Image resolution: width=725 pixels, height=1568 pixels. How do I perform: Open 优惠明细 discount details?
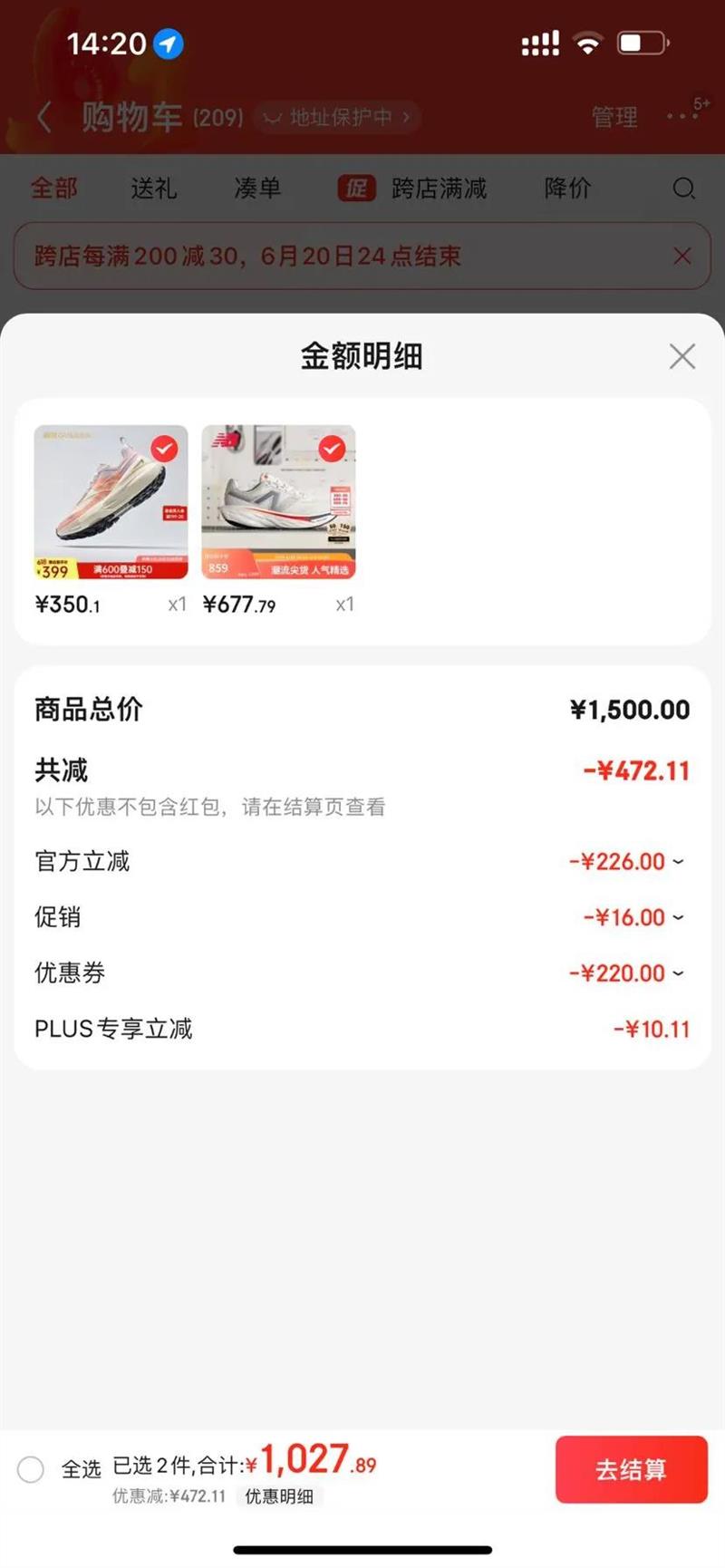tap(279, 1496)
